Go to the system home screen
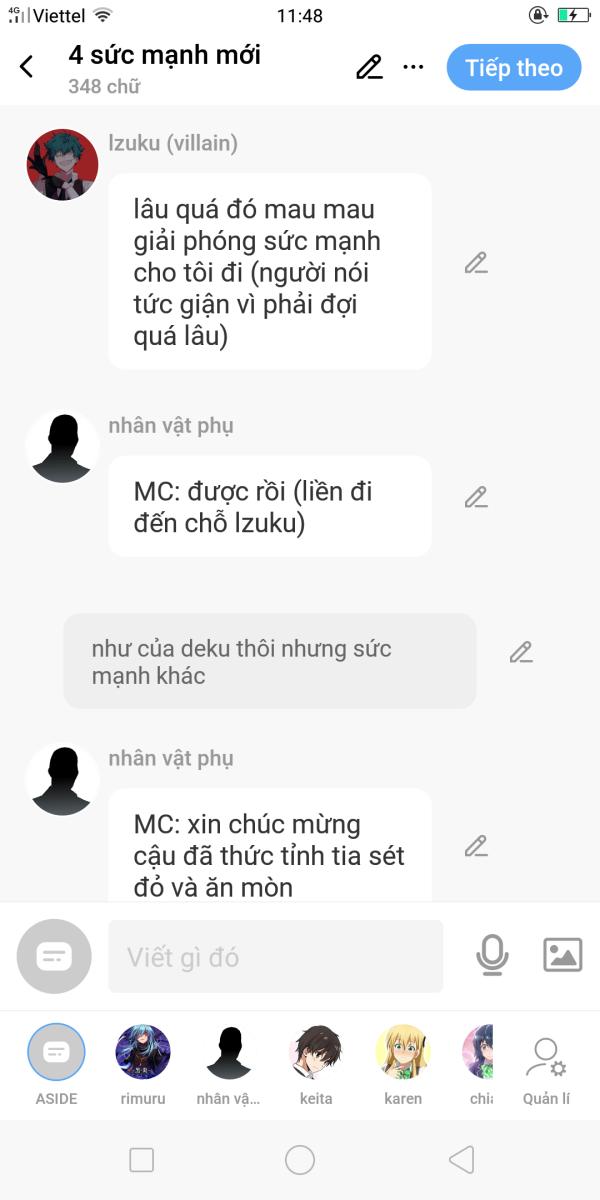This screenshot has height=1200, width=600. [x=300, y=1160]
